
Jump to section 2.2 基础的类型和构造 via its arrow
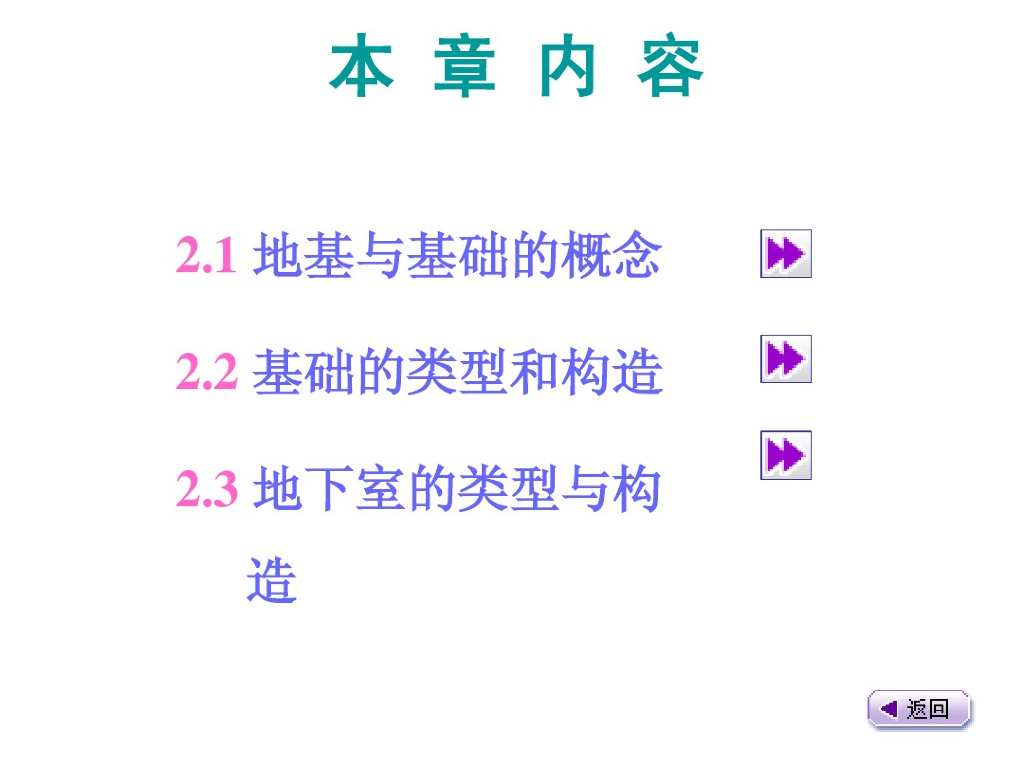point(786,359)
